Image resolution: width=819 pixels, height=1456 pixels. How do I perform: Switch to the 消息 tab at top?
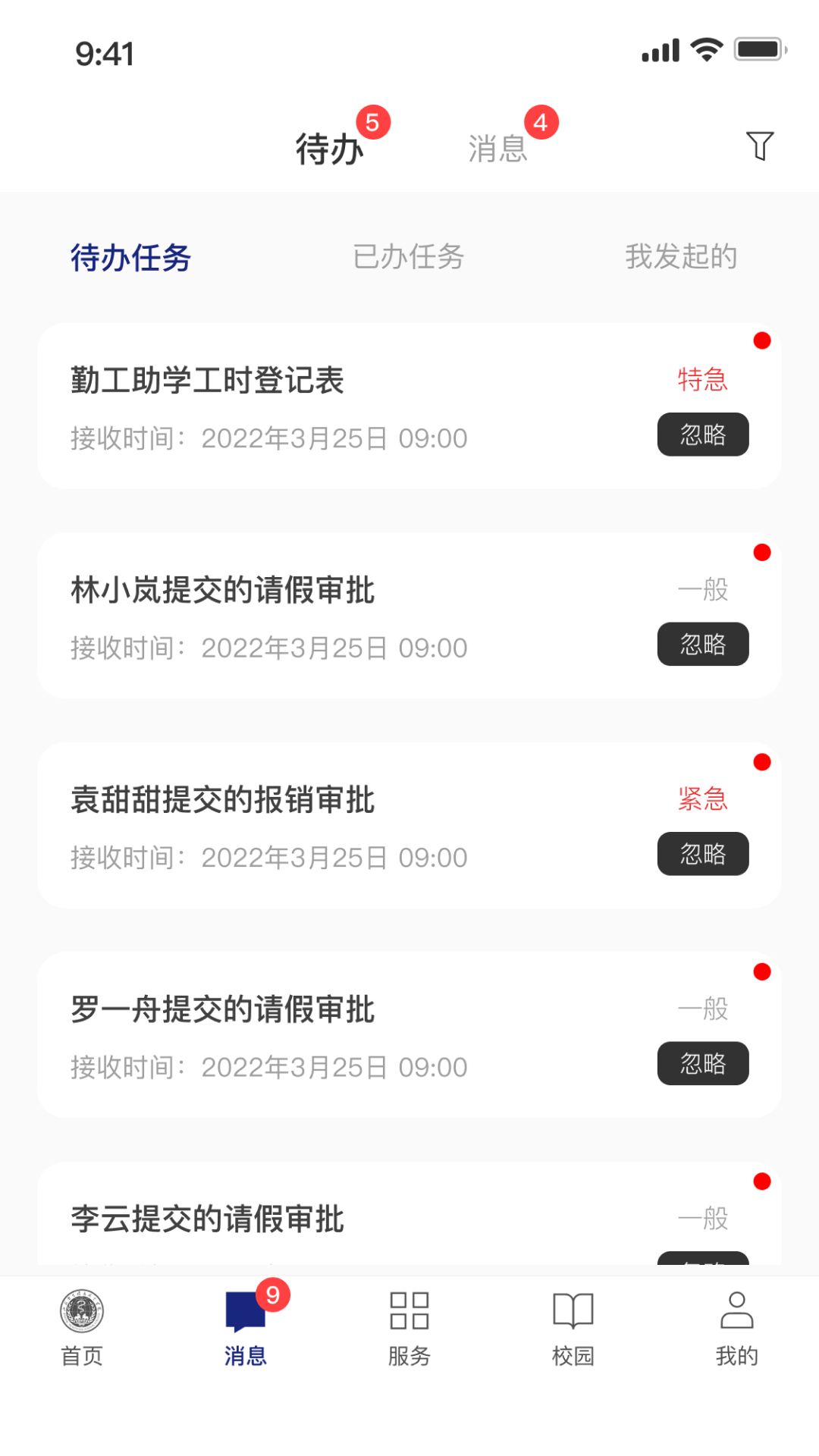498,148
